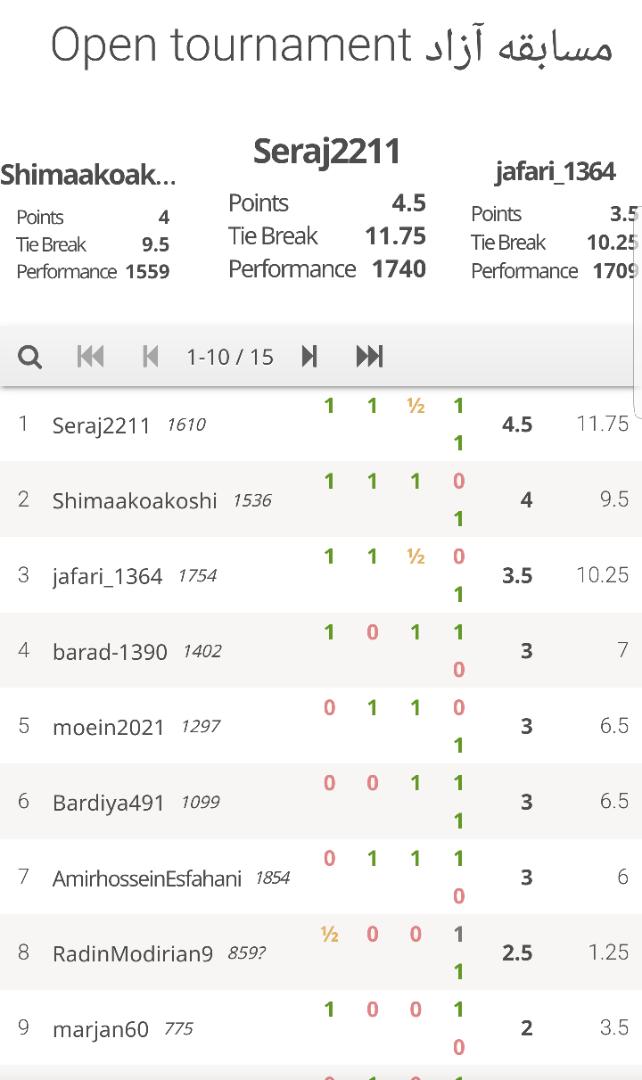Viewport: 642px width, 1080px height.
Task: Go to next standings page
Action: point(310,357)
